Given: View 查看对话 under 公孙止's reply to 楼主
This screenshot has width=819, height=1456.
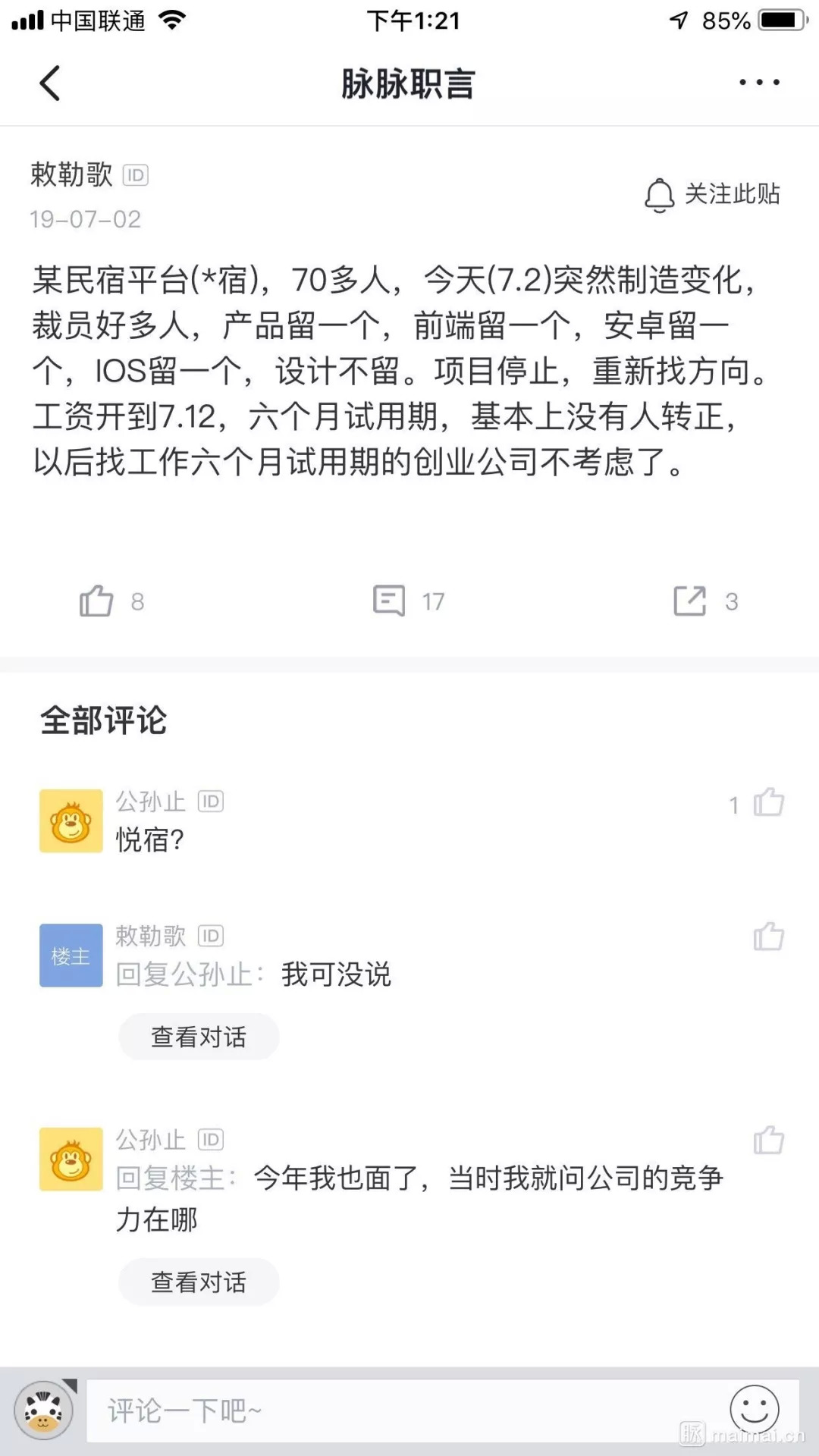Looking at the screenshot, I should click(199, 1282).
